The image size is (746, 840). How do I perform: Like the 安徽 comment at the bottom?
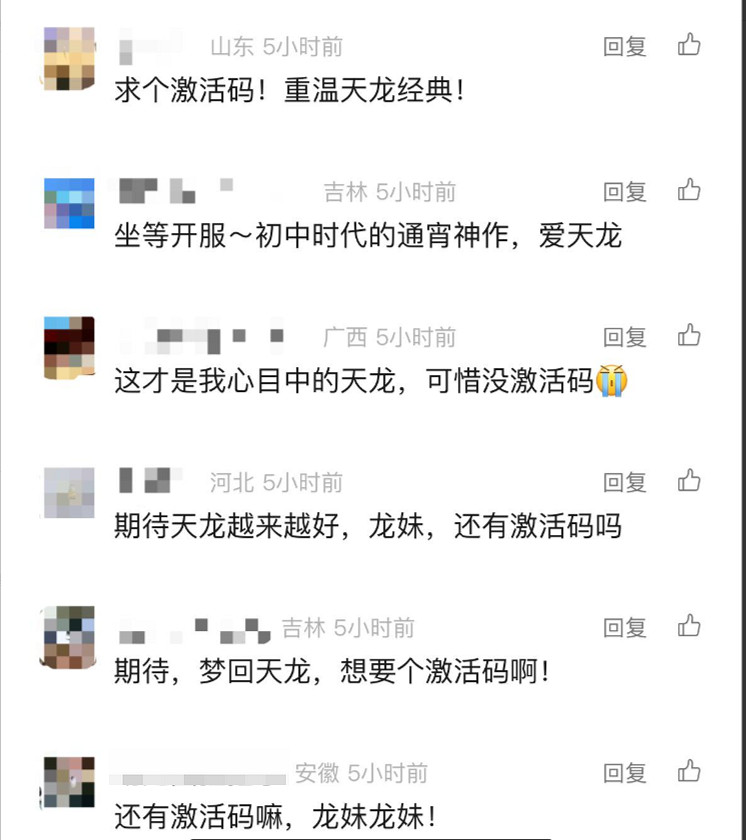(690, 772)
